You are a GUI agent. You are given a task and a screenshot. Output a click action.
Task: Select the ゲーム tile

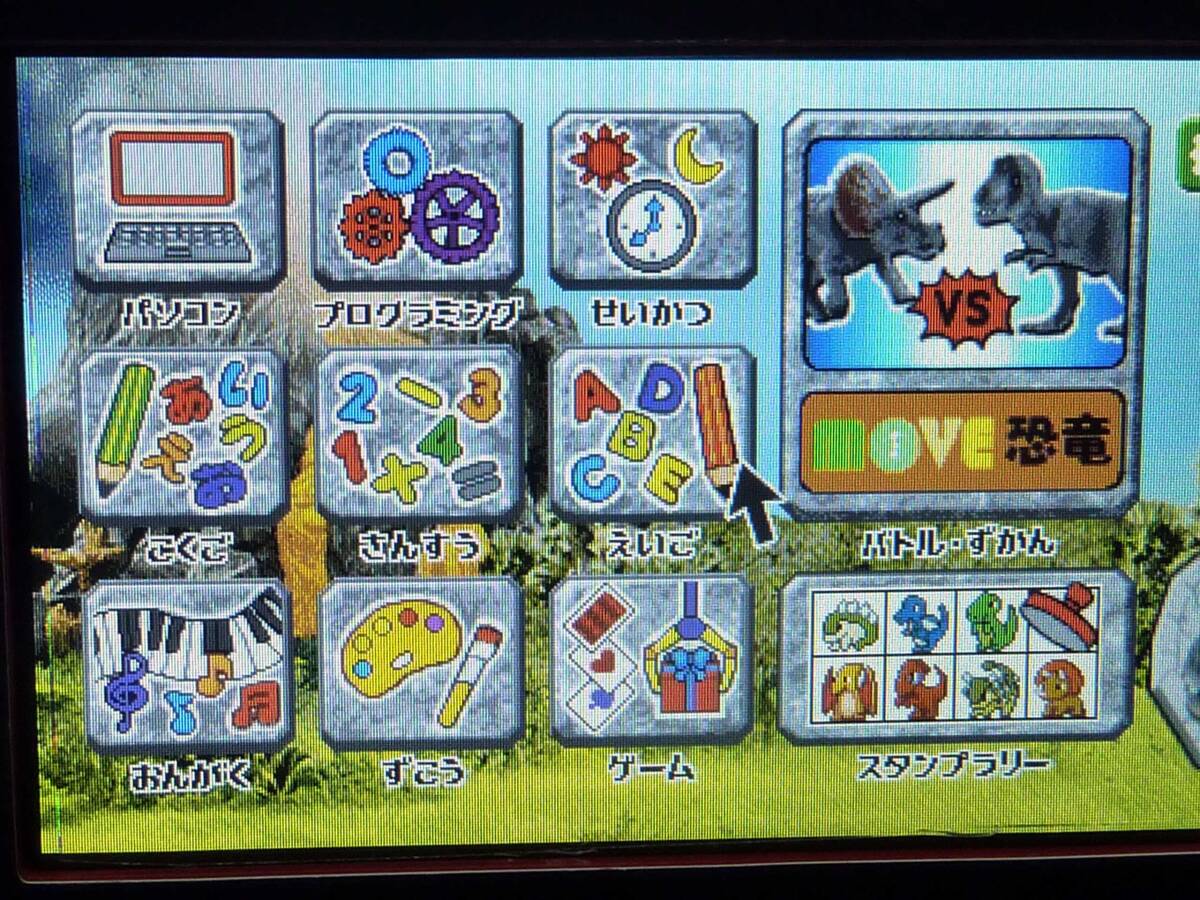tap(652, 660)
